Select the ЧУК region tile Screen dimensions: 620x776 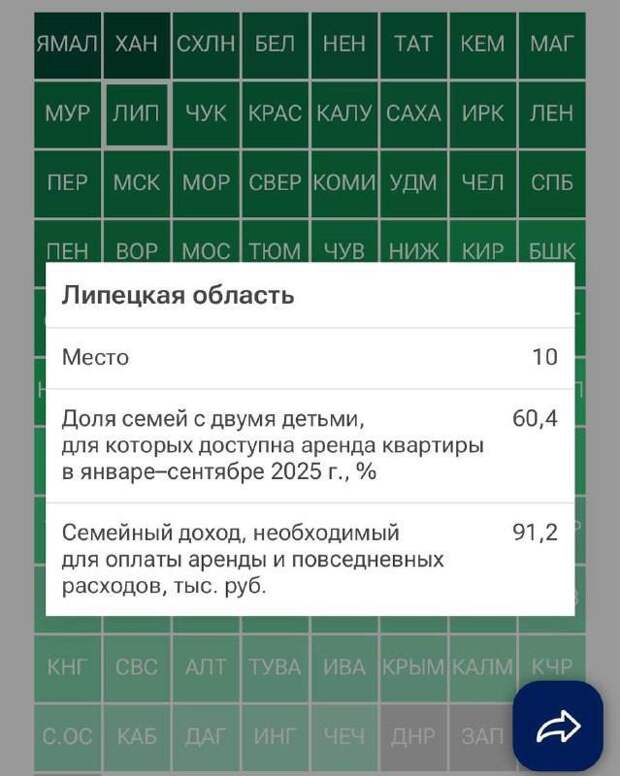point(205,114)
